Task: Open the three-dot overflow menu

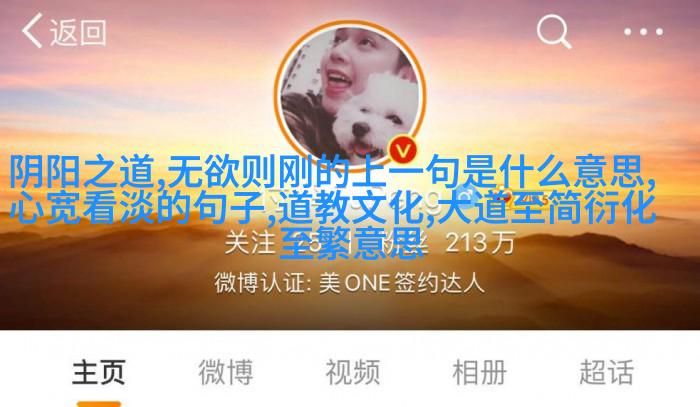Action: click(x=641, y=32)
